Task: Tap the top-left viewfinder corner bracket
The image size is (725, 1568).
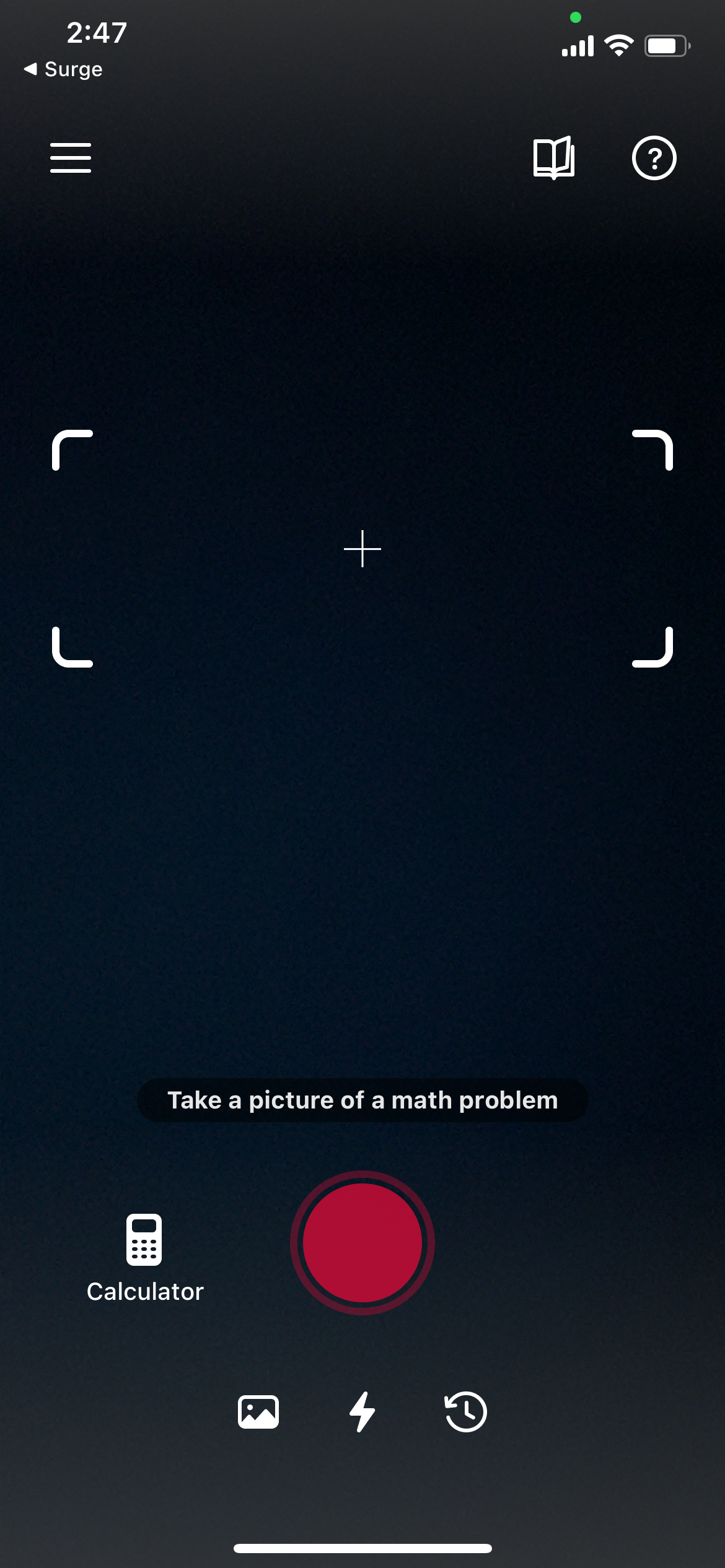Action: click(x=72, y=450)
